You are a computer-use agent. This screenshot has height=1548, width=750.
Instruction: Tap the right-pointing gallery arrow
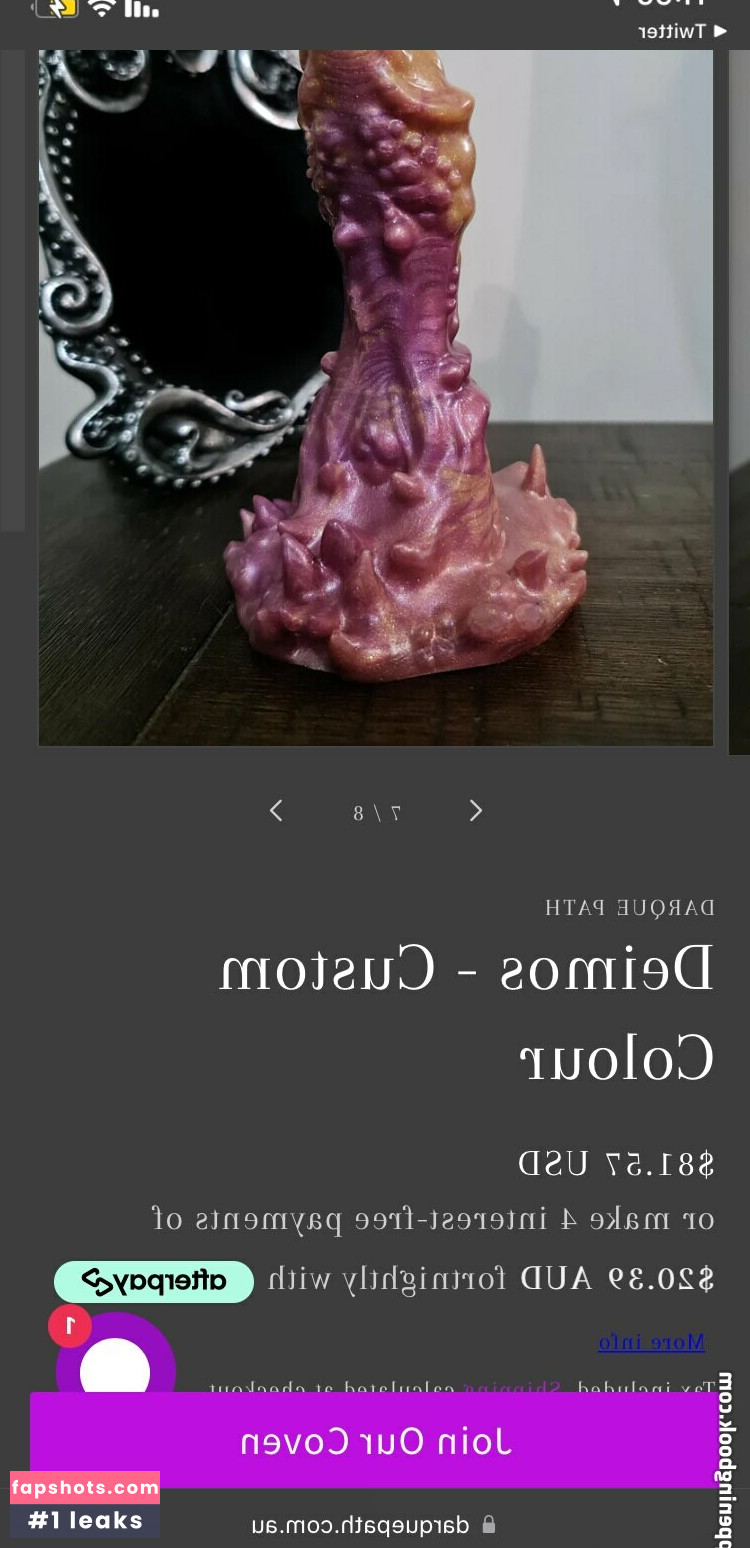[476, 811]
